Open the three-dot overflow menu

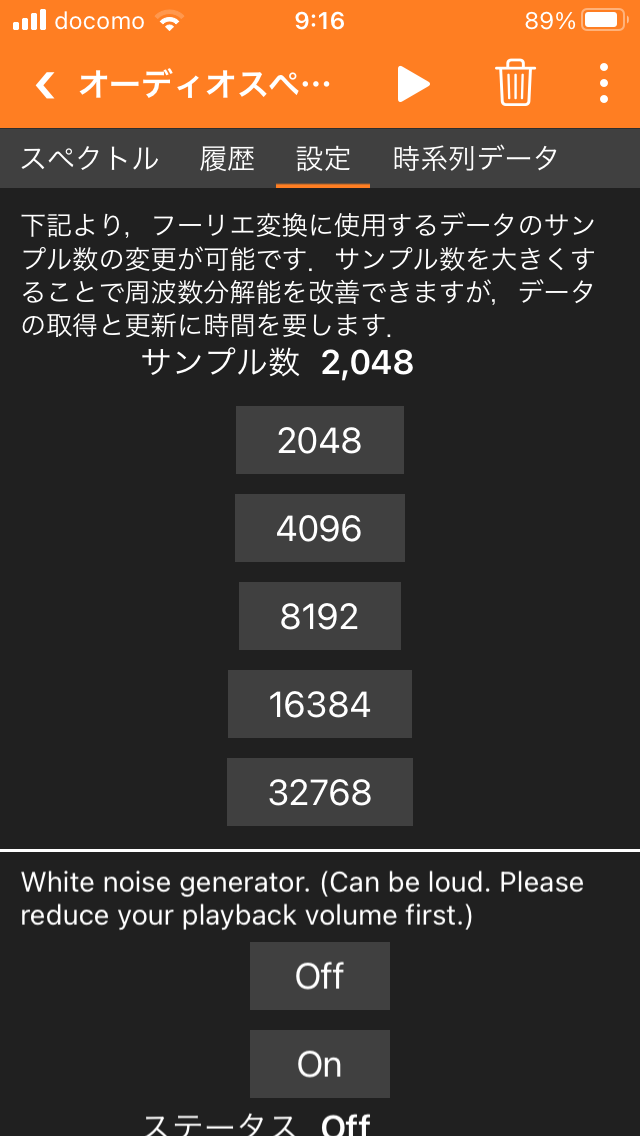(604, 84)
